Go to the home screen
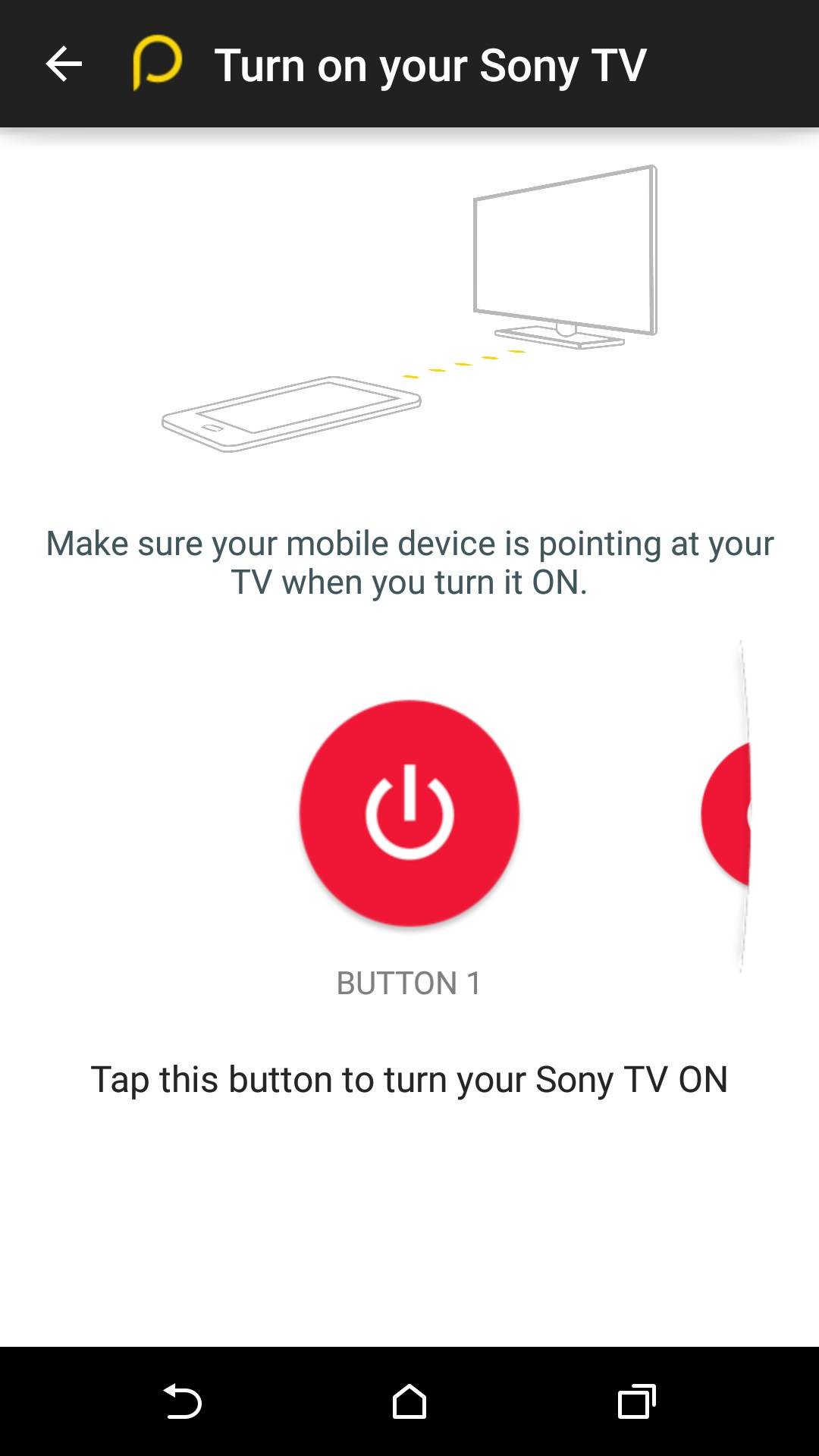The height and width of the screenshot is (1456, 819). [409, 1401]
